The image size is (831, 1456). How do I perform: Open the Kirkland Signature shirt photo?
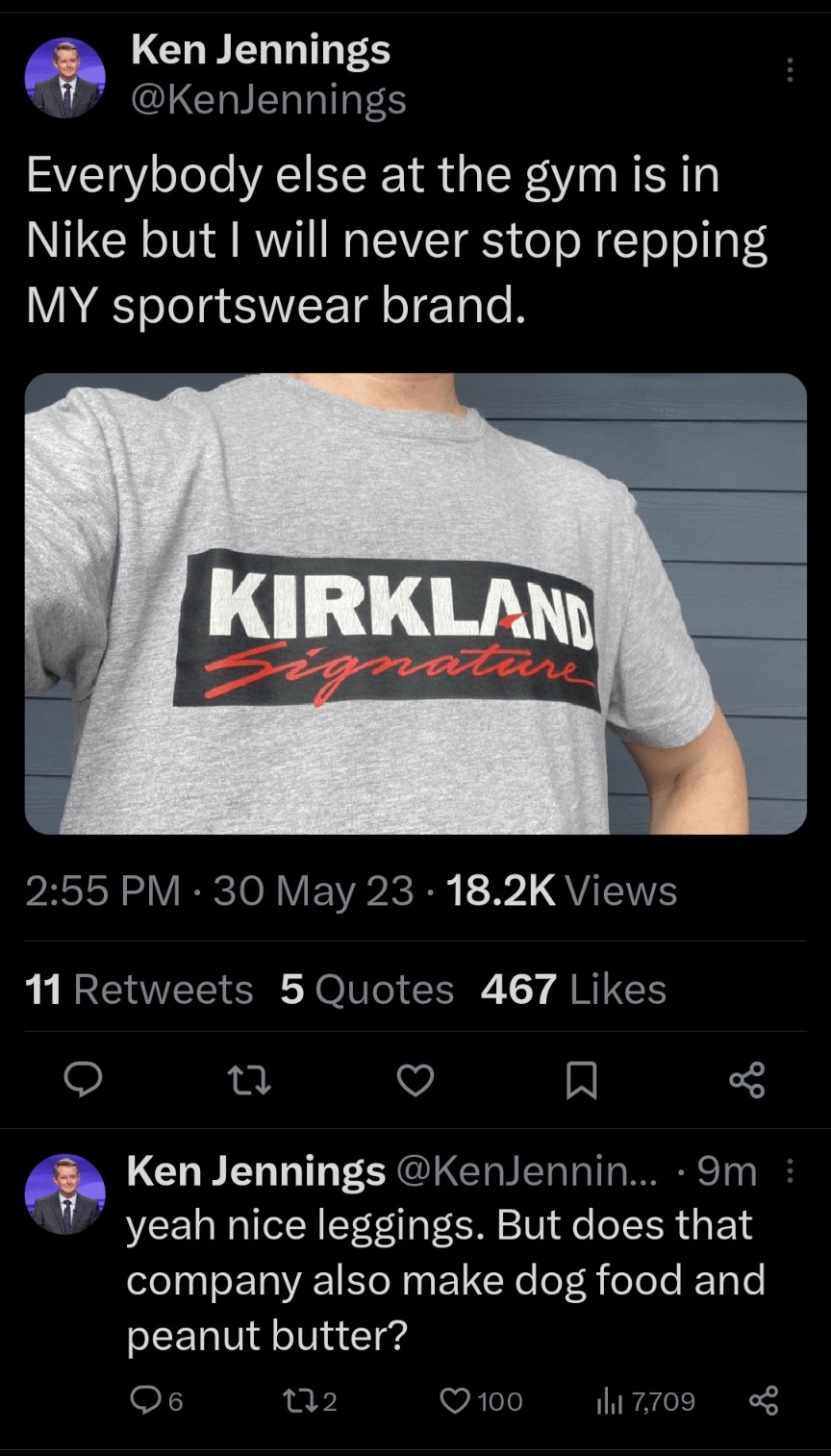415,603
